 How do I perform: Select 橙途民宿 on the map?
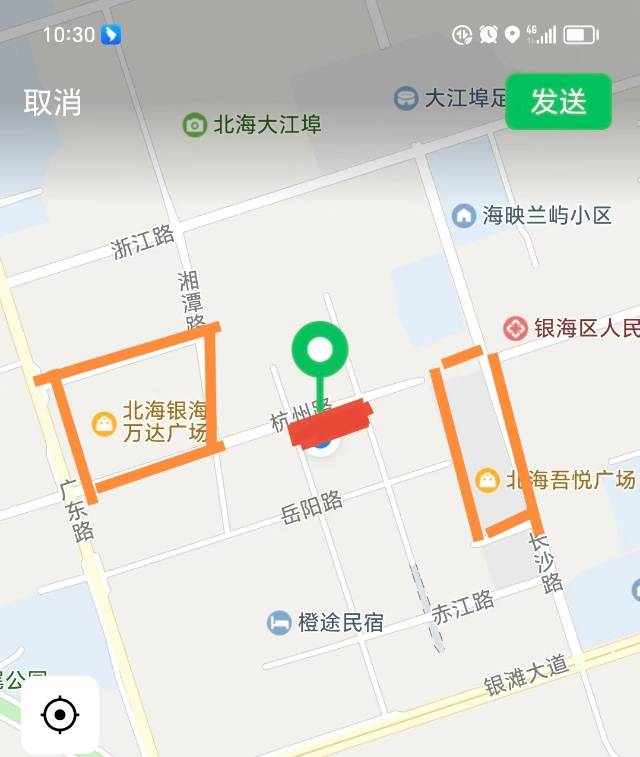coord(280,622)
